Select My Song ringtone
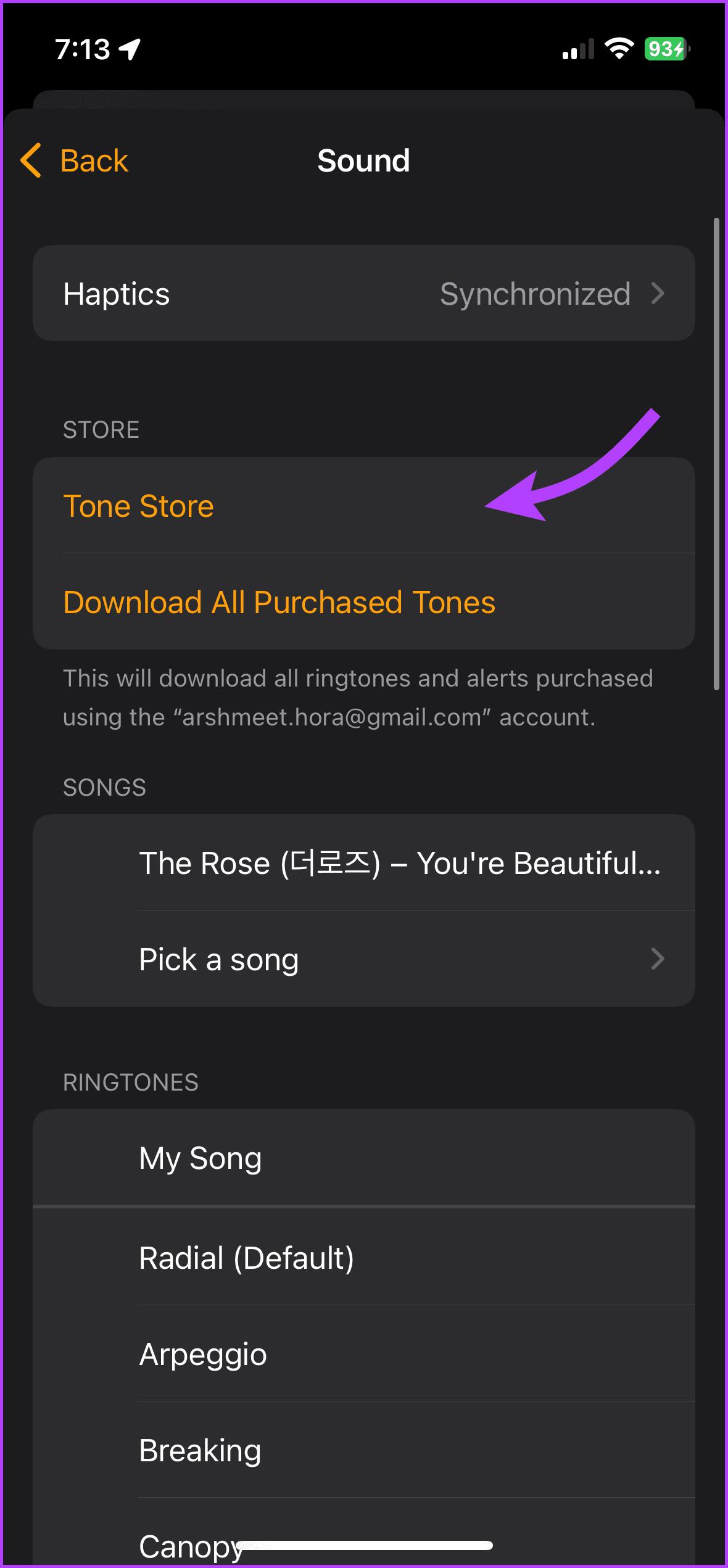Screen dimensions: 728x1568 tap(200, 1158)
